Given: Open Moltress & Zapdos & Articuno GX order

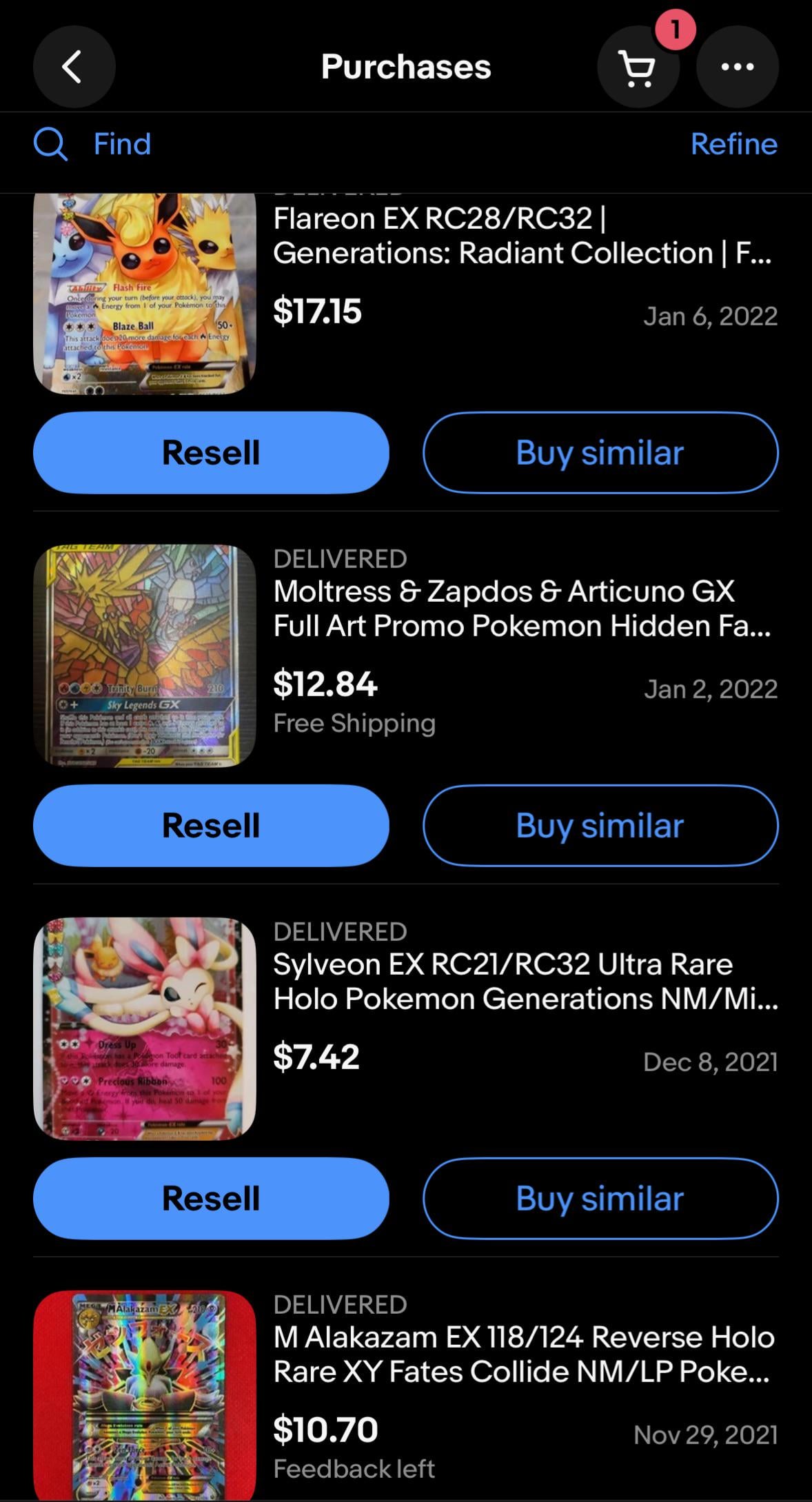Looking at the screenshot, I should coord(522,609).
